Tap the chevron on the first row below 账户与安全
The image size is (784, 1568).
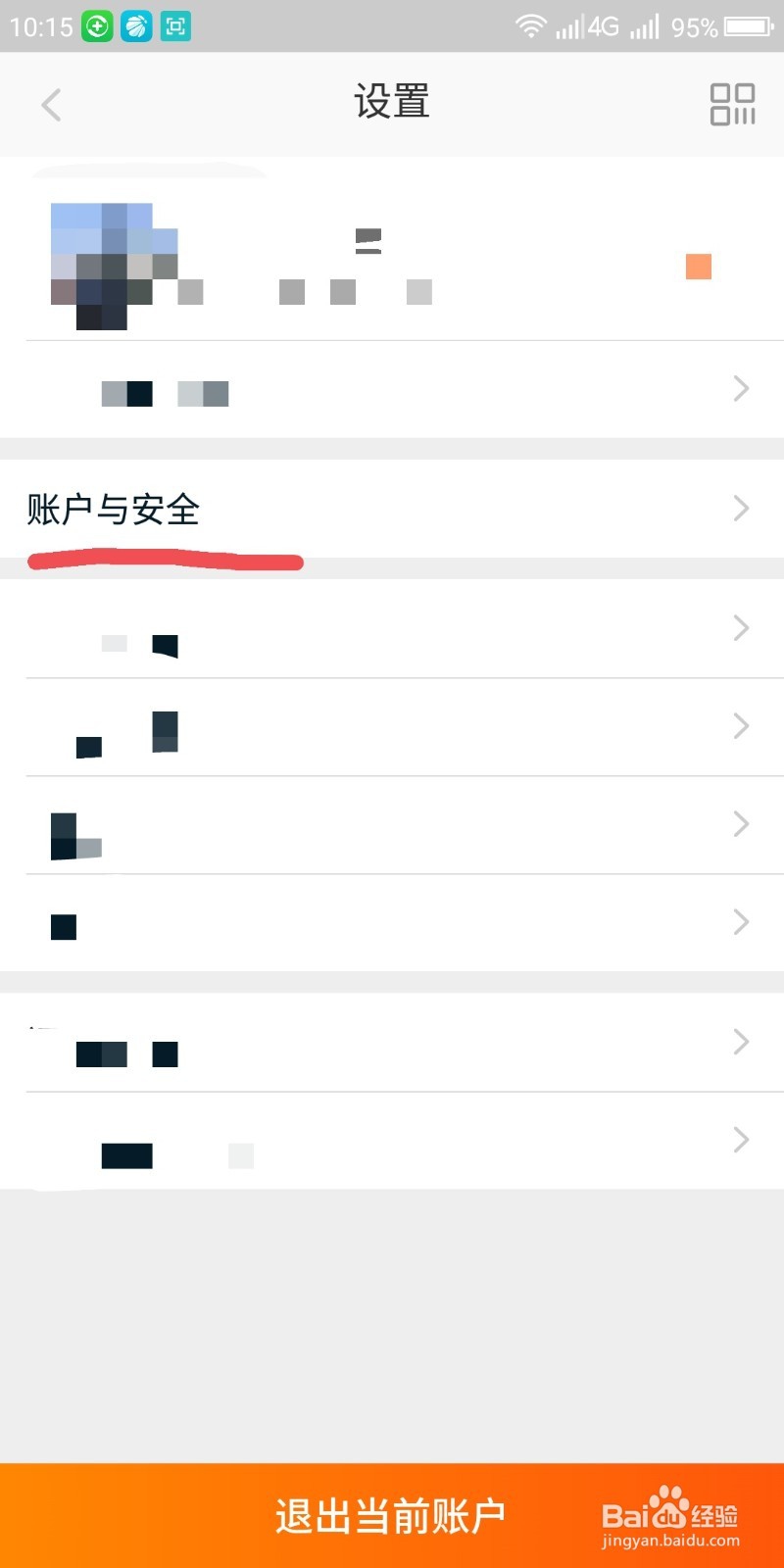[x=741, y=628]
